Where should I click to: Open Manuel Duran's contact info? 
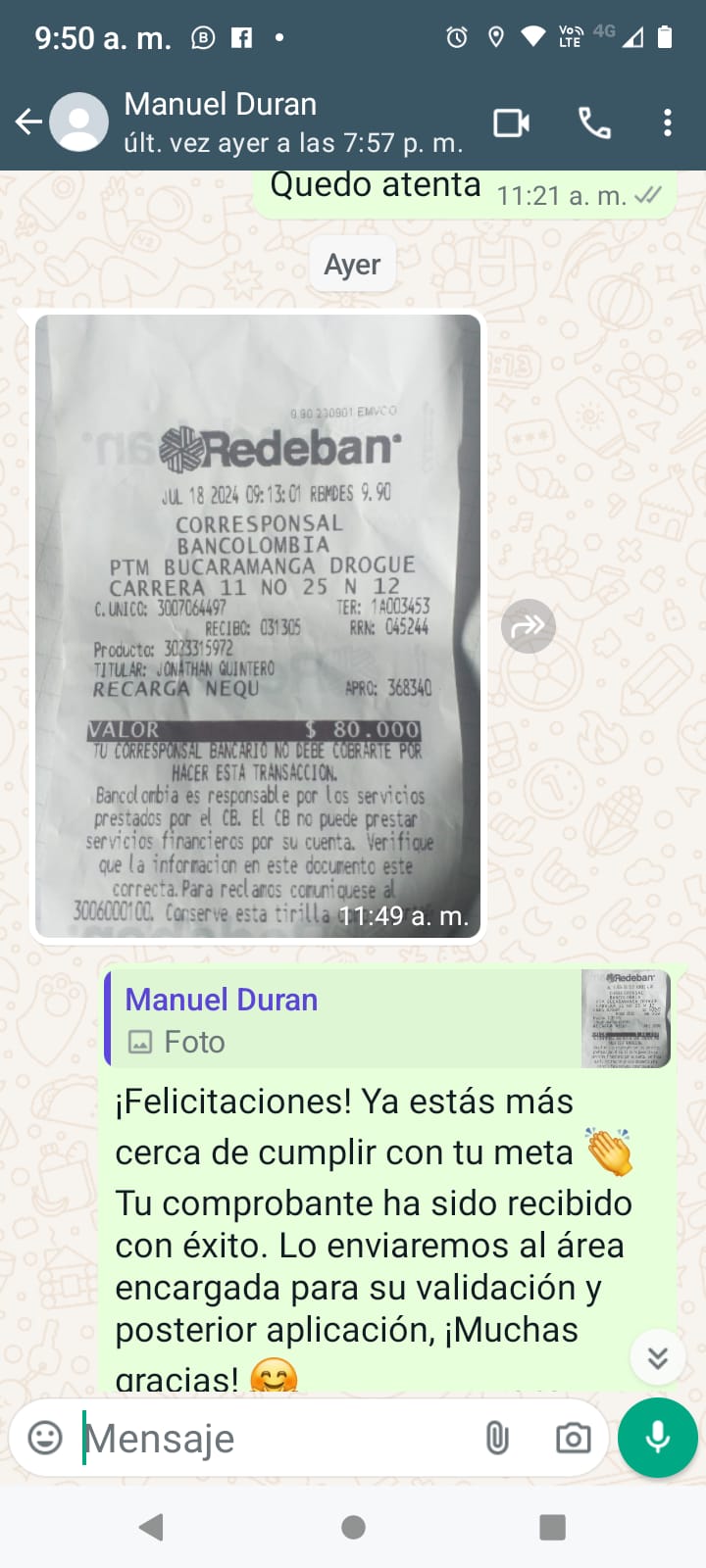[292, 122]
